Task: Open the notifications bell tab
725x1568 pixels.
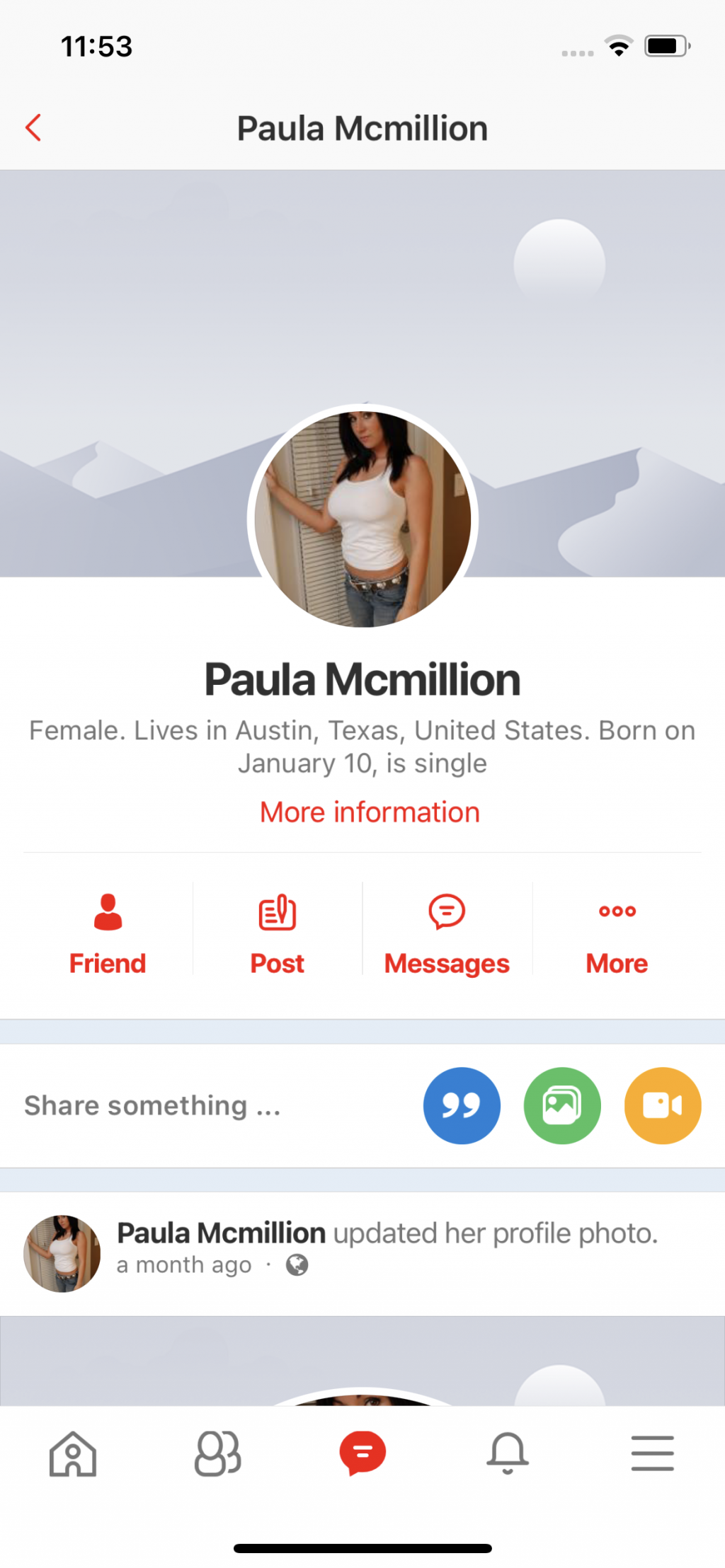Action: pos(508,1454)
